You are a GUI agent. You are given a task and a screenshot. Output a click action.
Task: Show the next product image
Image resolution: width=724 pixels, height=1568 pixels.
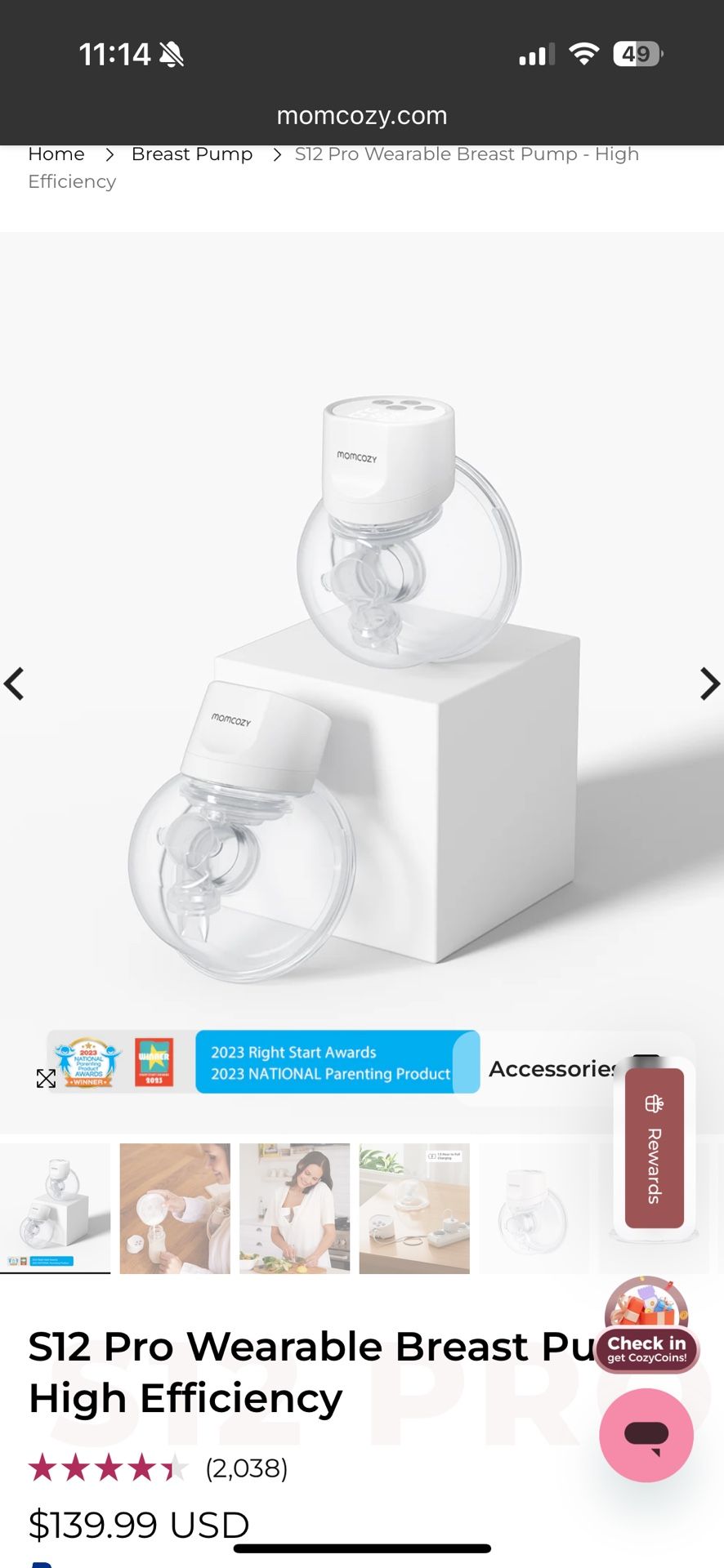point(708,684)
